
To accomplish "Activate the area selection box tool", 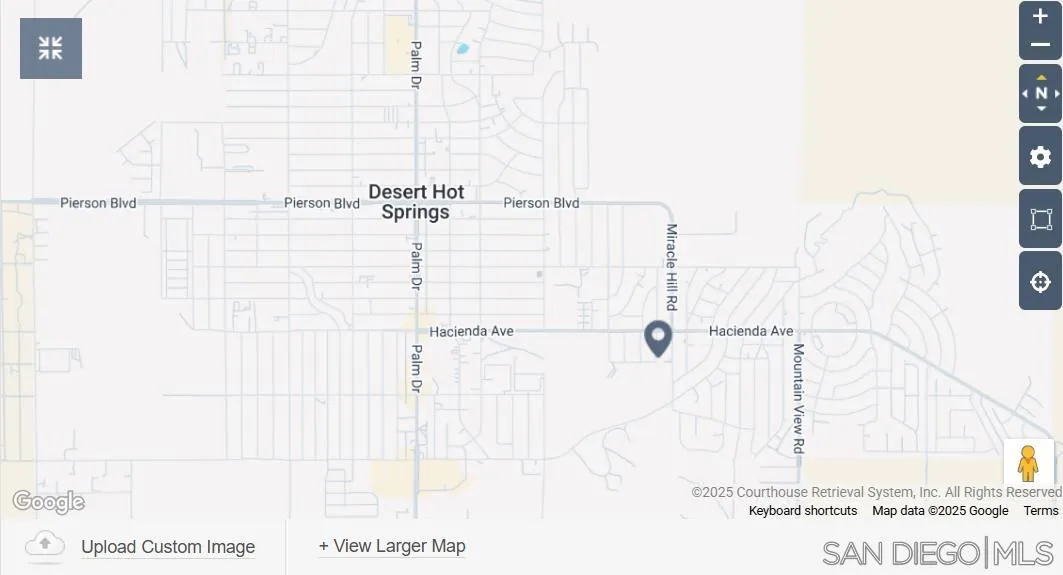I will 1040,219.
